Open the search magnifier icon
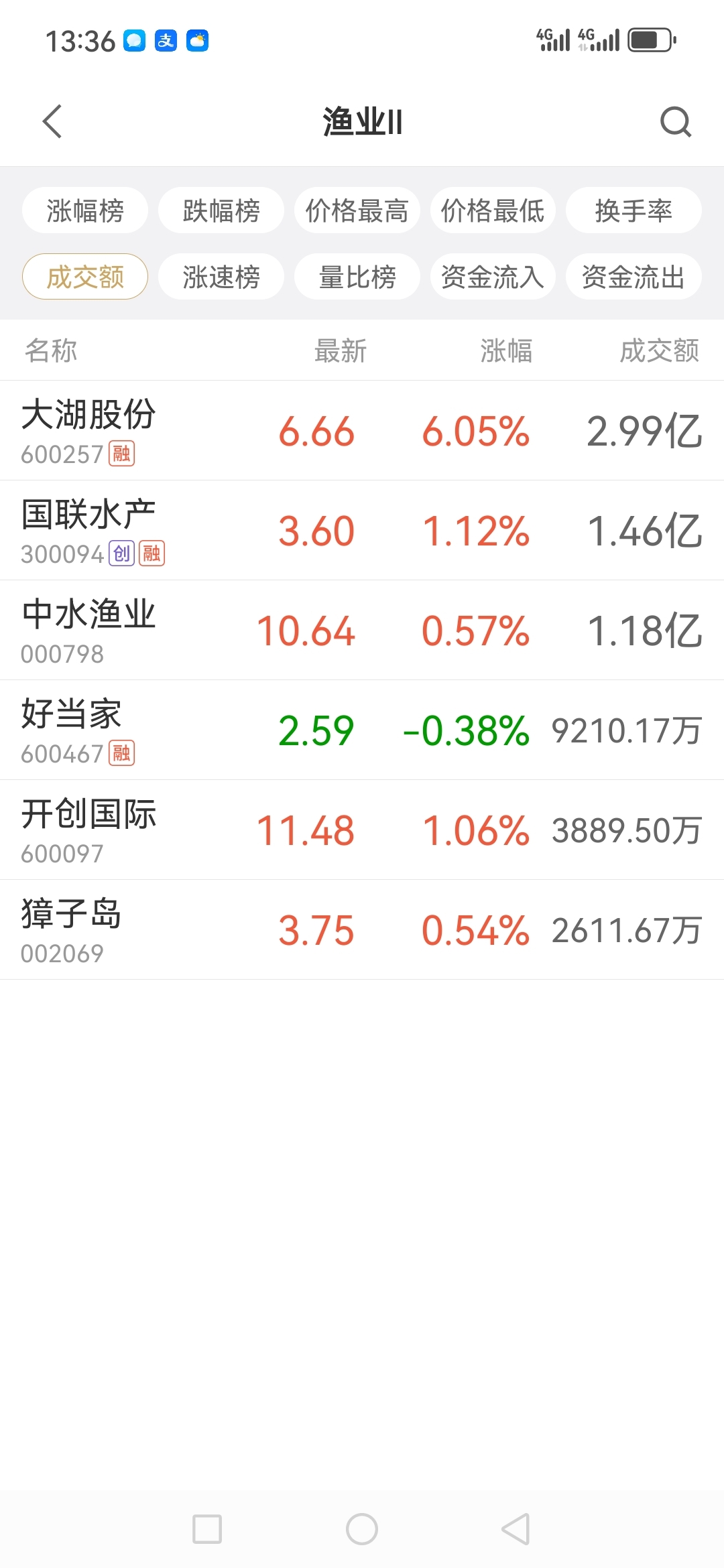 [x=675, y=121]
